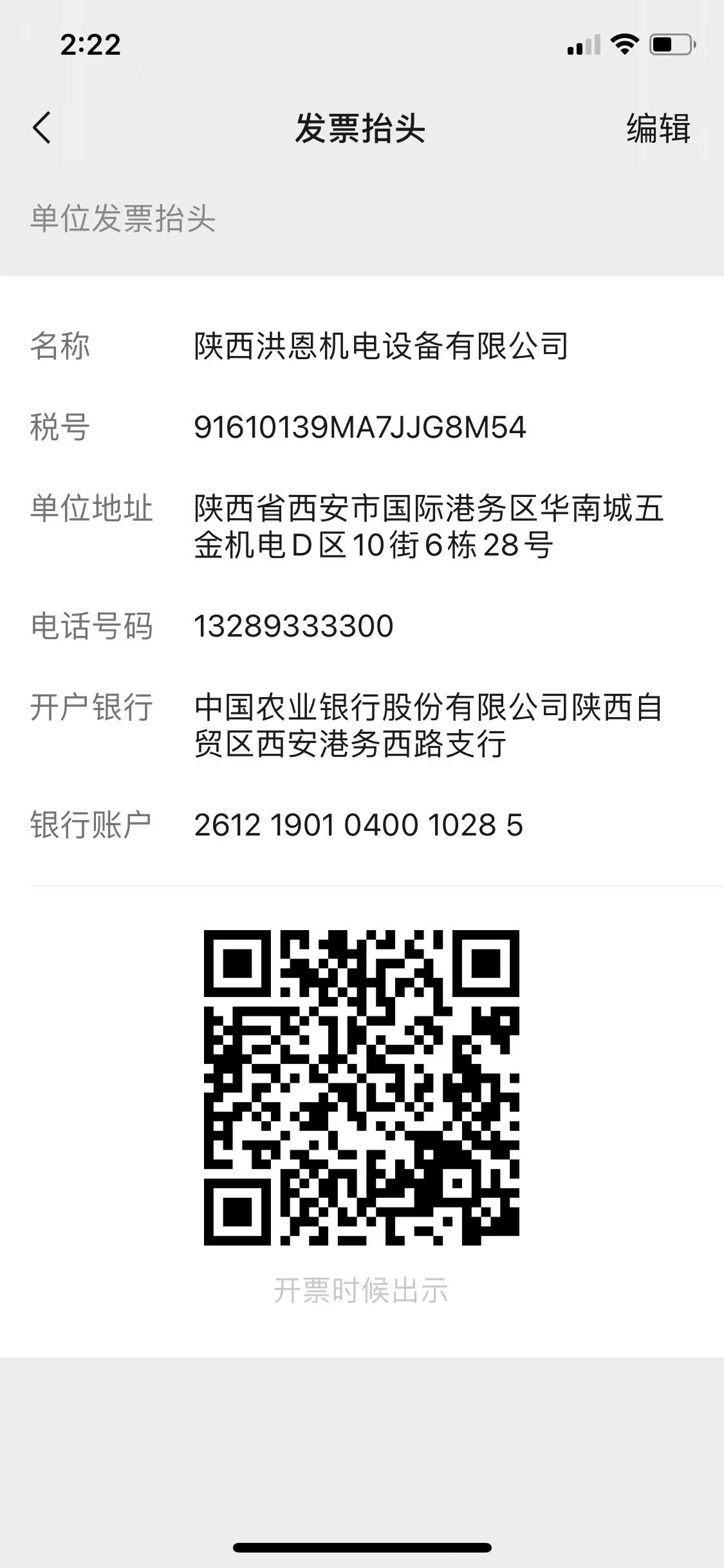Tap 编辑 to edit the invoice title
Image resolution: width=724 pixels, height=1568 pixels.
[x=658, y=128]
